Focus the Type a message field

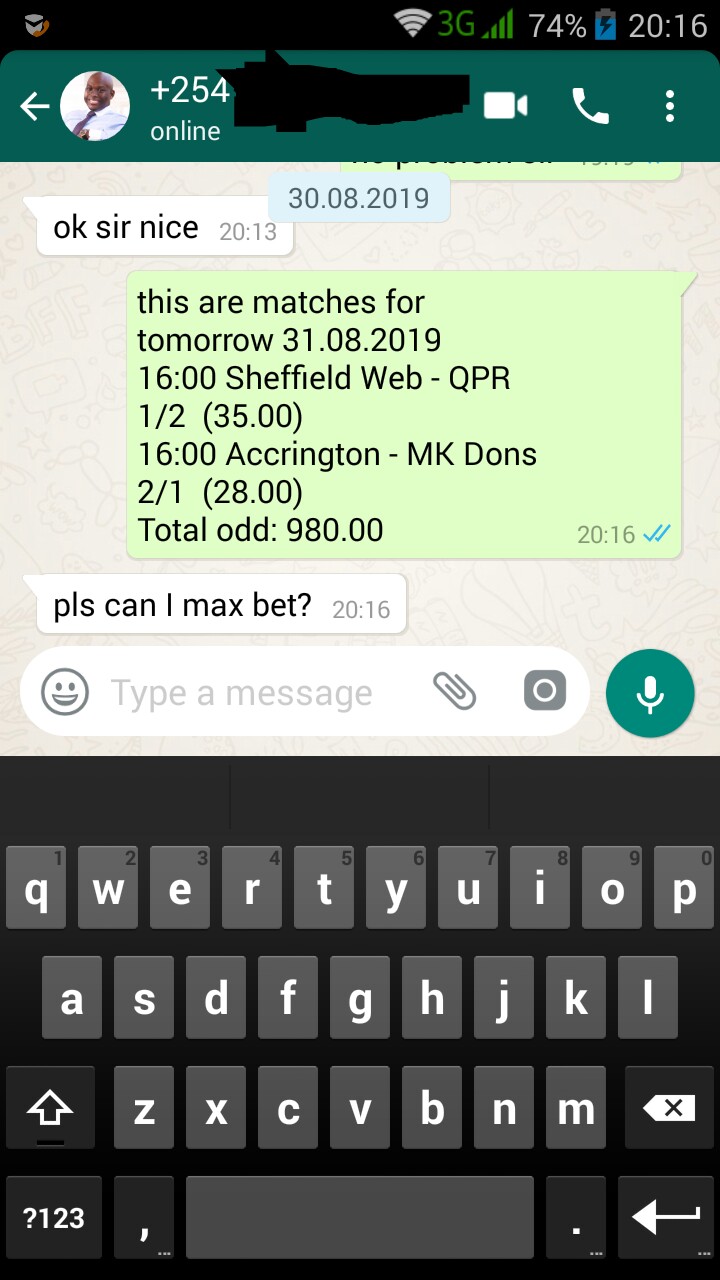[250, 692]
